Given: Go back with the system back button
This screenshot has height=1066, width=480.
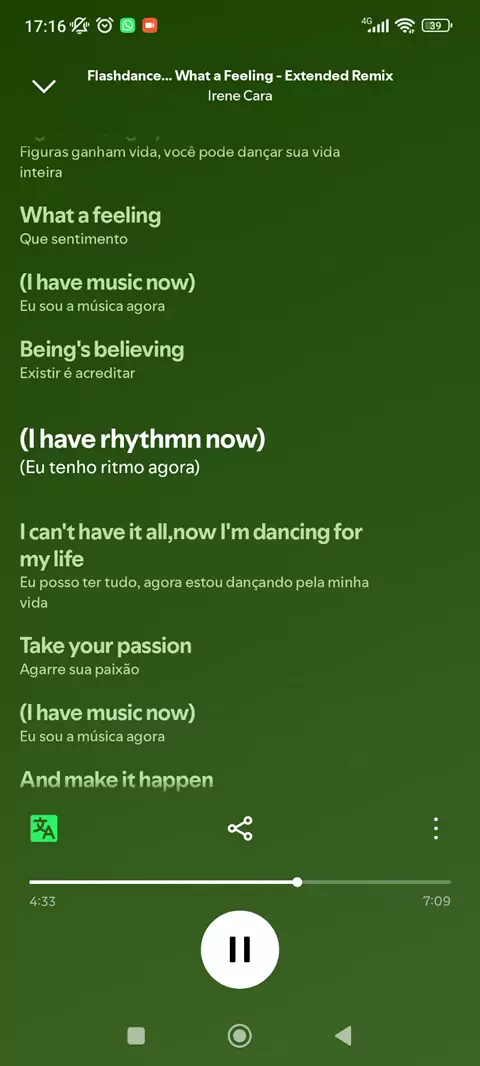Looking at the screenshot, I should pos(343,1035).
